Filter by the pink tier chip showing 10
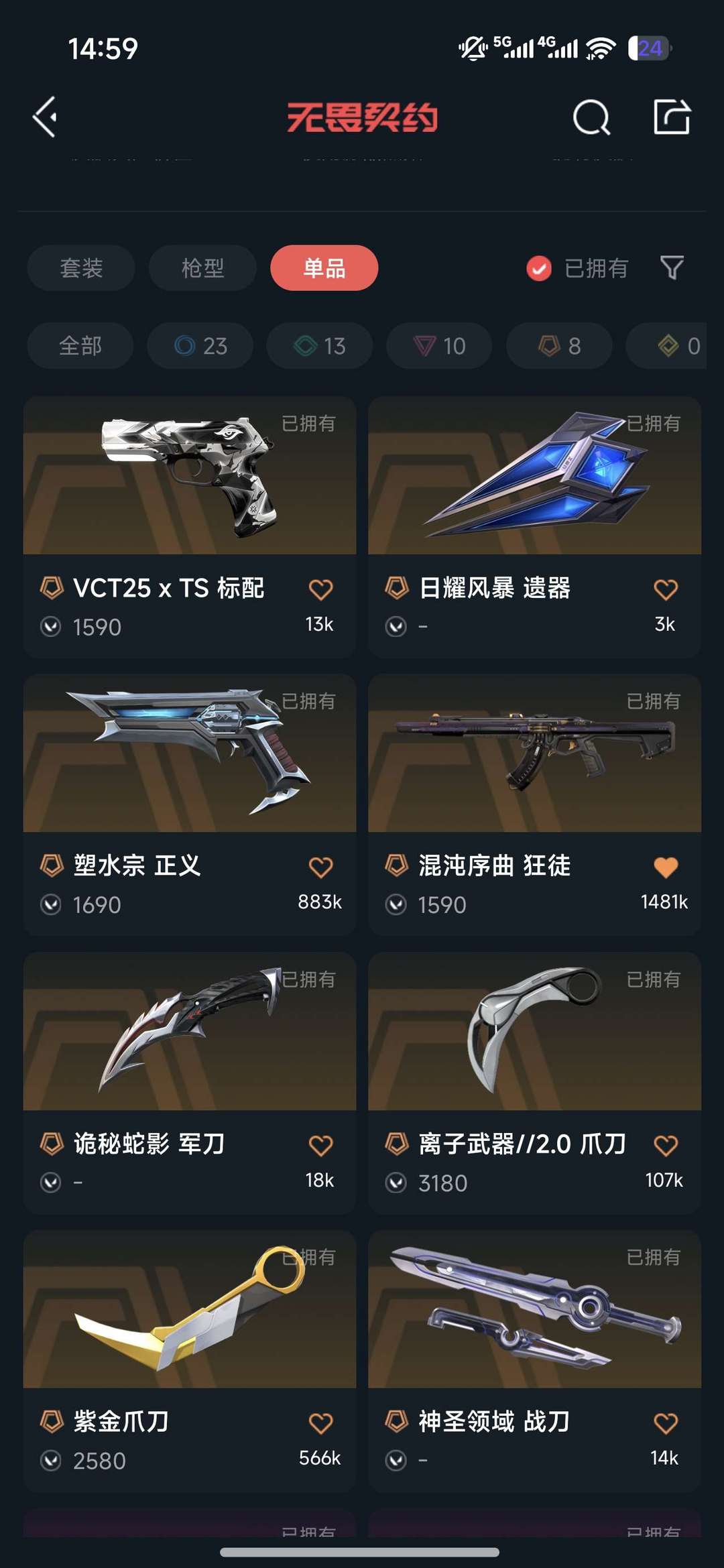Viewport: 724px width, 1568px height. 439,346
